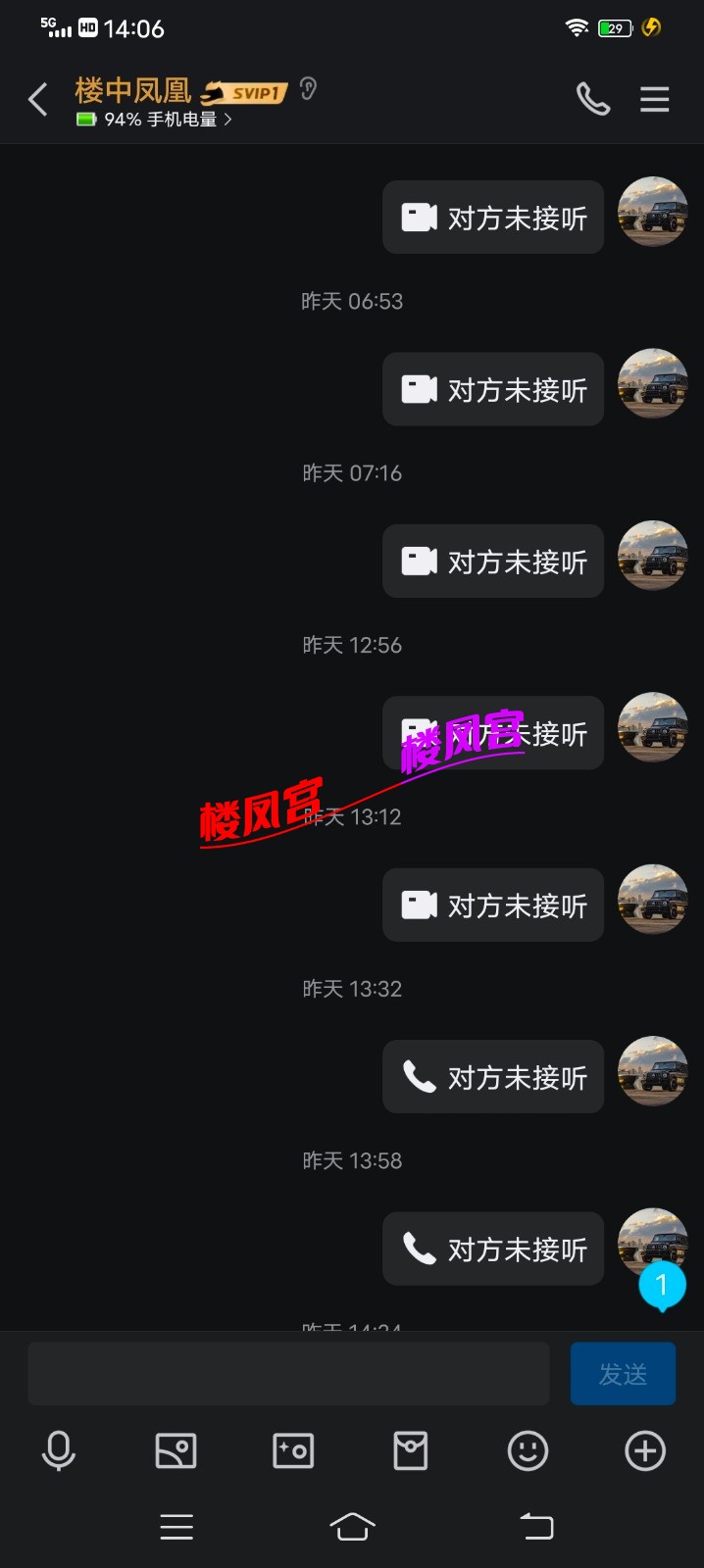Screen dimensions: 704x1568
Task: Tap the 发送 button
Action: tap(623, 1374)
